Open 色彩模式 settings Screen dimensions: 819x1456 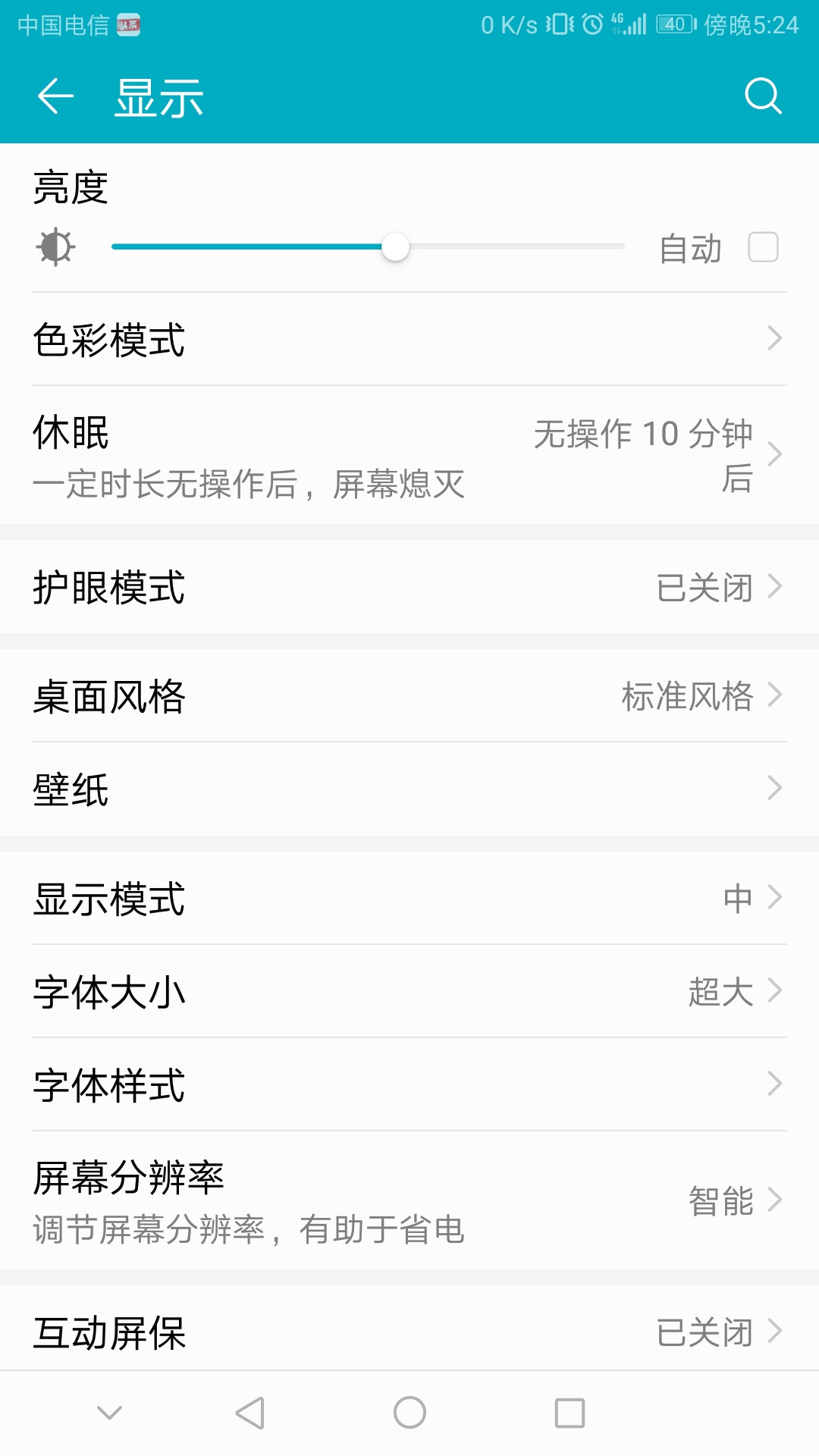(x=409, y=339)
